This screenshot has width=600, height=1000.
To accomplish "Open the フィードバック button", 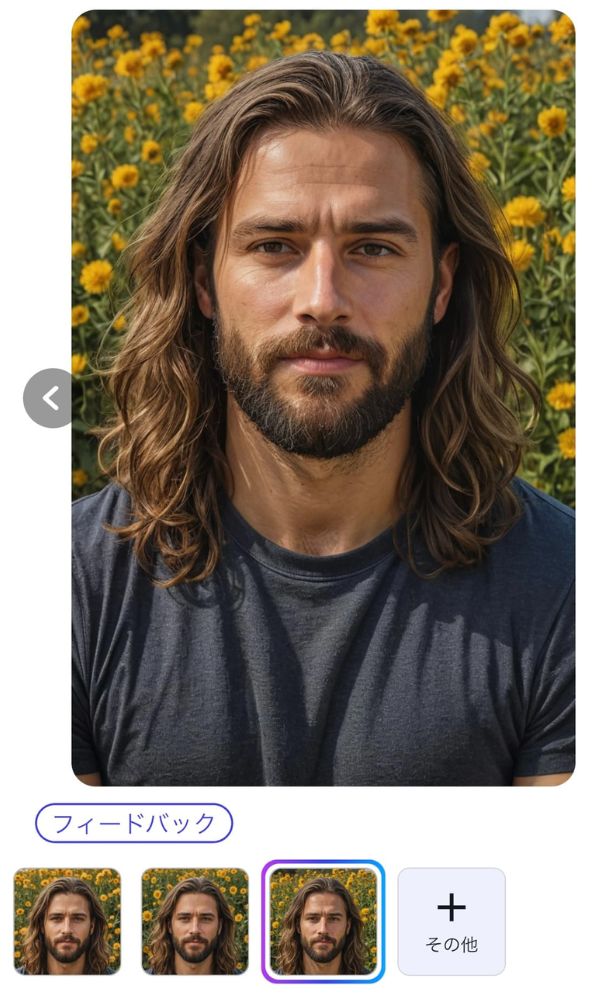I will 134,824.
